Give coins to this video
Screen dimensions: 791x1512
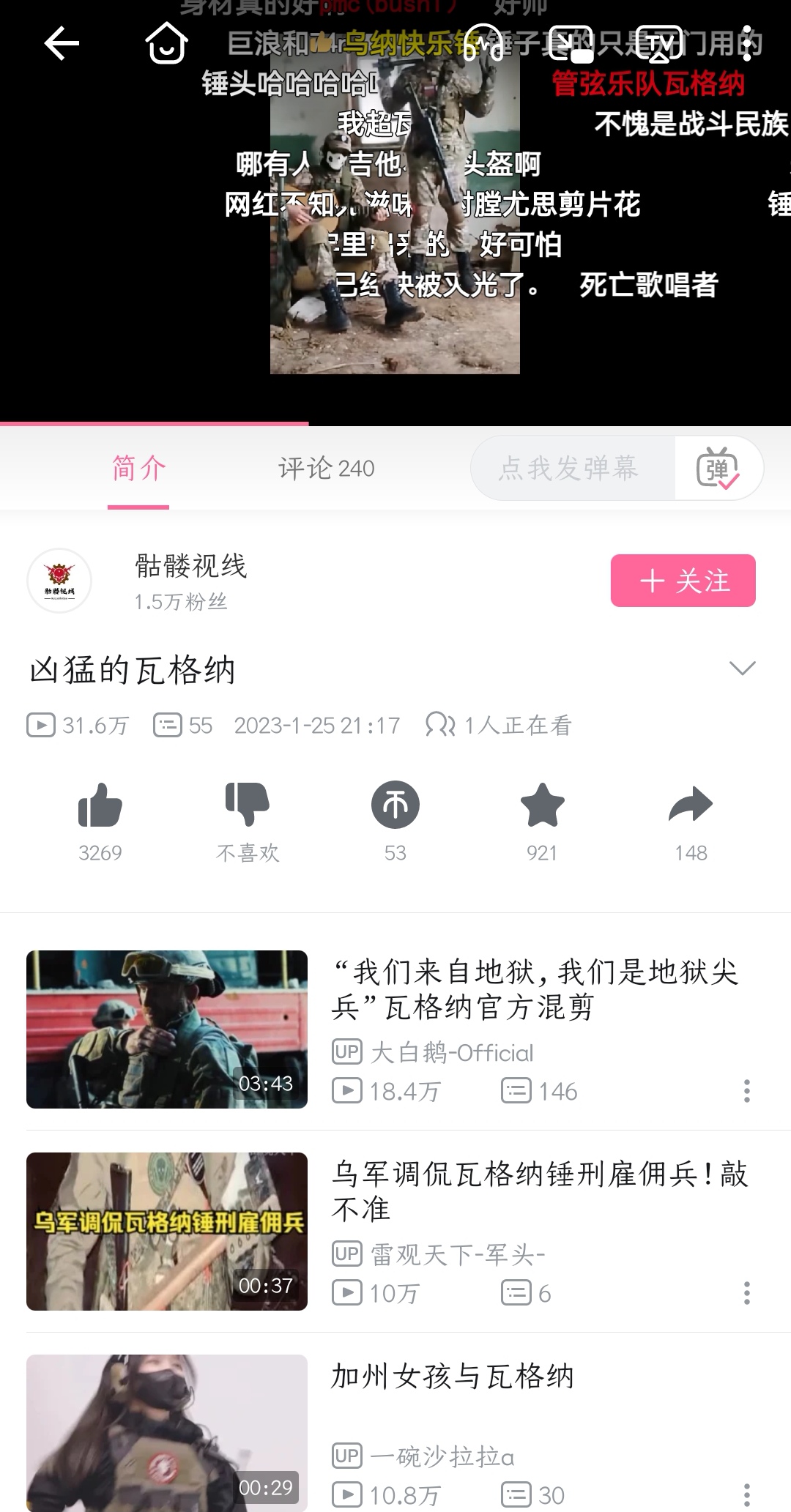click(395, 822)
